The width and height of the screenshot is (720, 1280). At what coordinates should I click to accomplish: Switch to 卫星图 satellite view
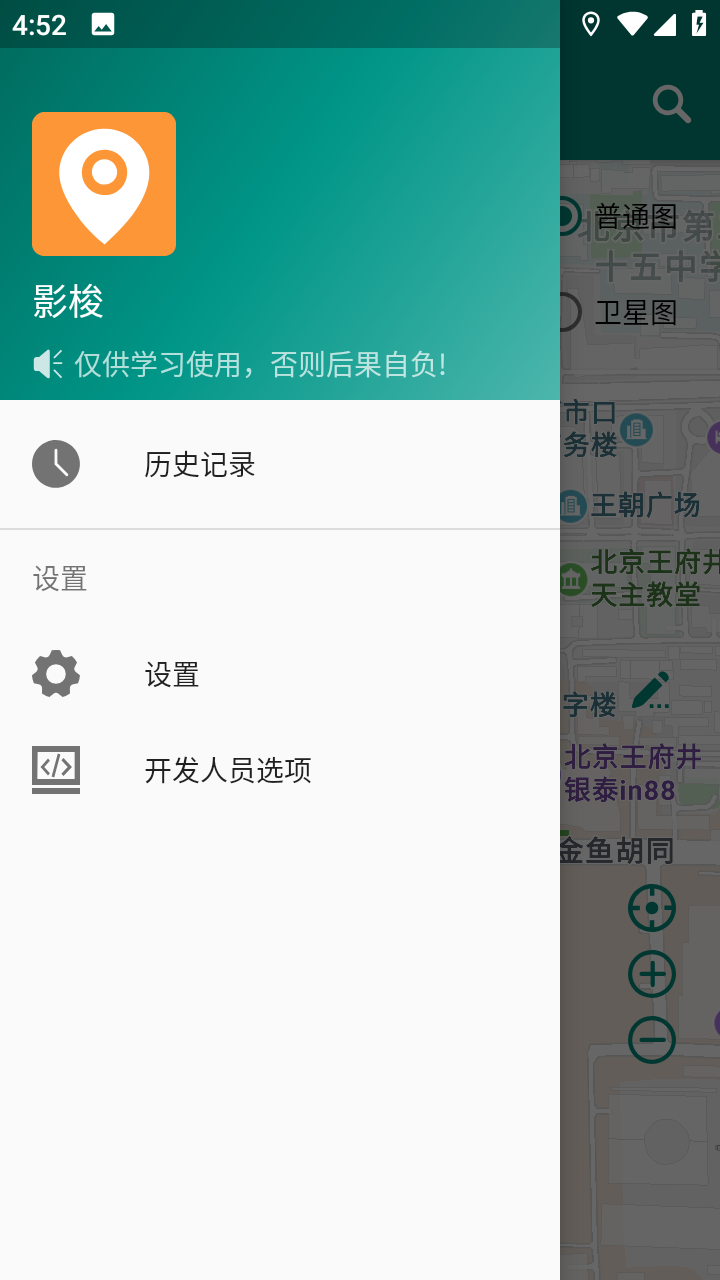(x=637, y=312)
